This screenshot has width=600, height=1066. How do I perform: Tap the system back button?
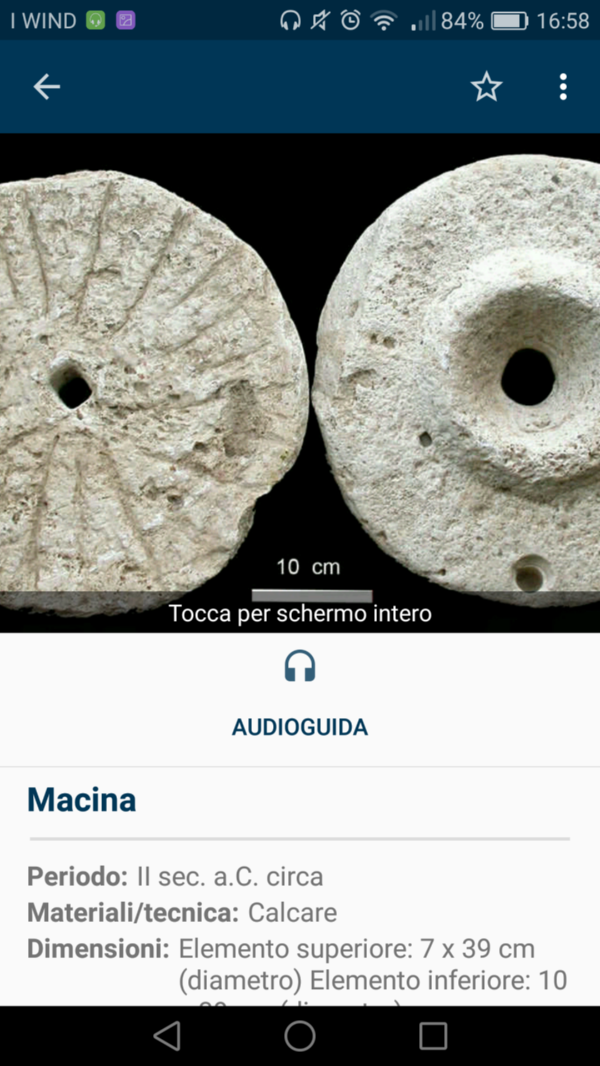166,1035
